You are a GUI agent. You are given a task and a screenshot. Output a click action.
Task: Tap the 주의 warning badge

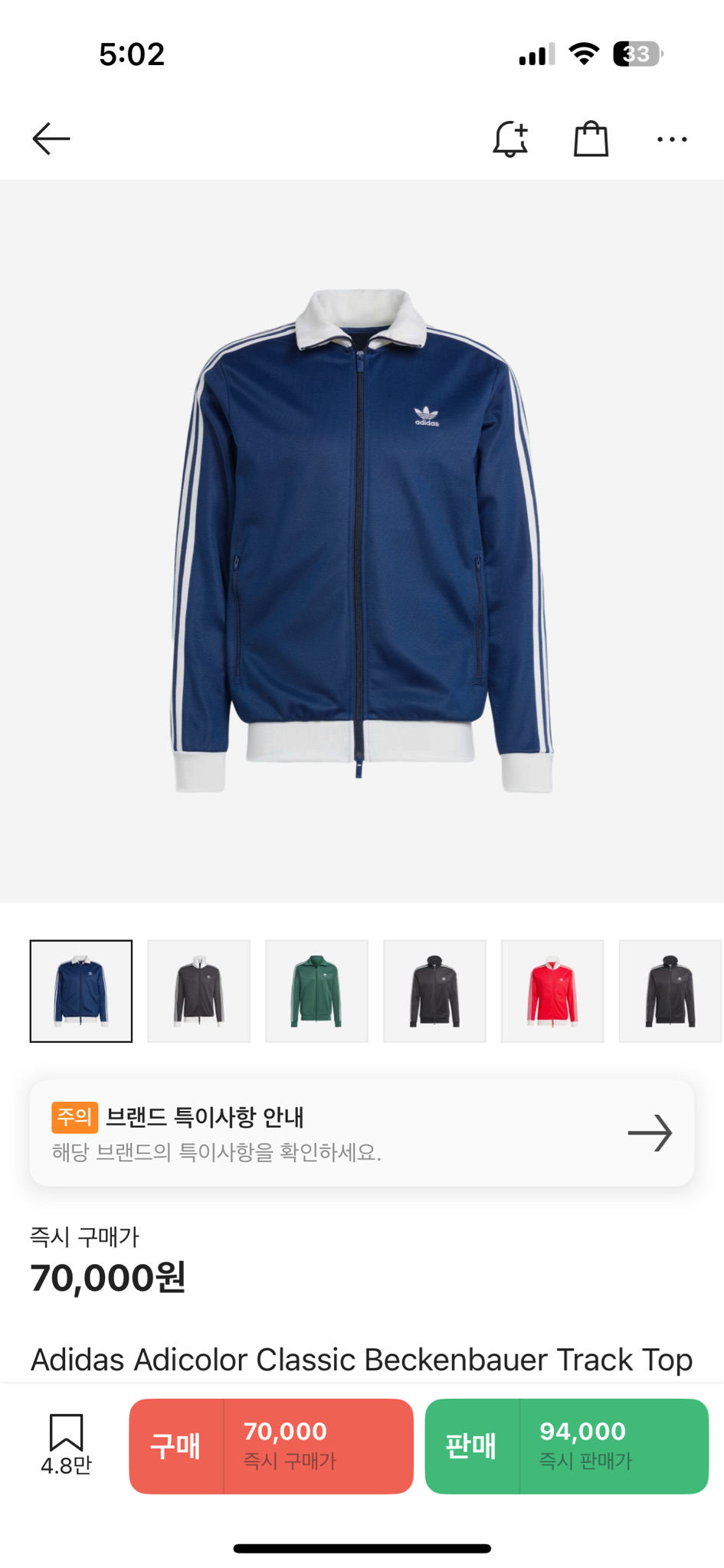coord(73,1118)
